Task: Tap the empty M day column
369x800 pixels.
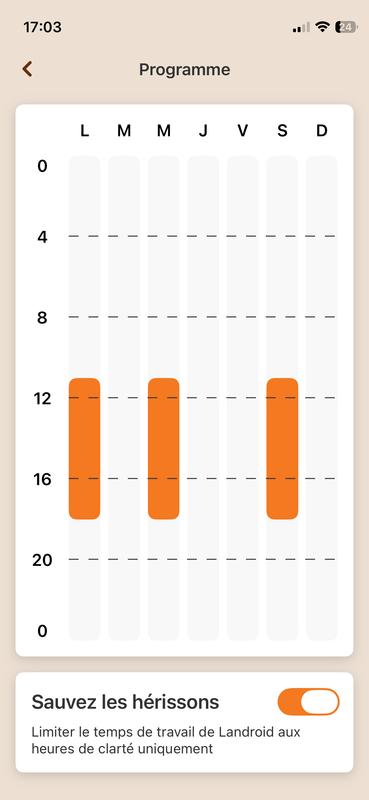Action: tap(124, 398)
